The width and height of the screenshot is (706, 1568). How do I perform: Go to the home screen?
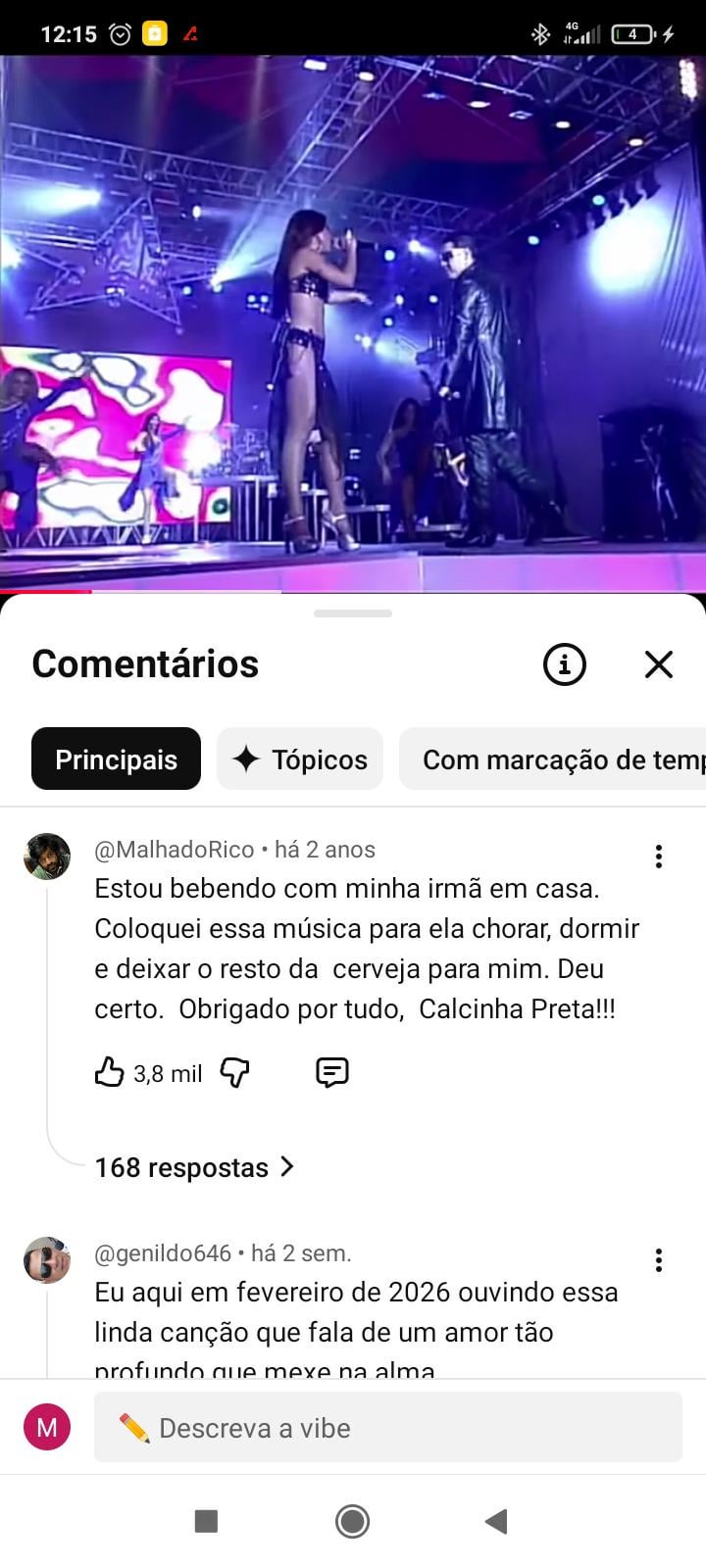[x=352, y=1521]
